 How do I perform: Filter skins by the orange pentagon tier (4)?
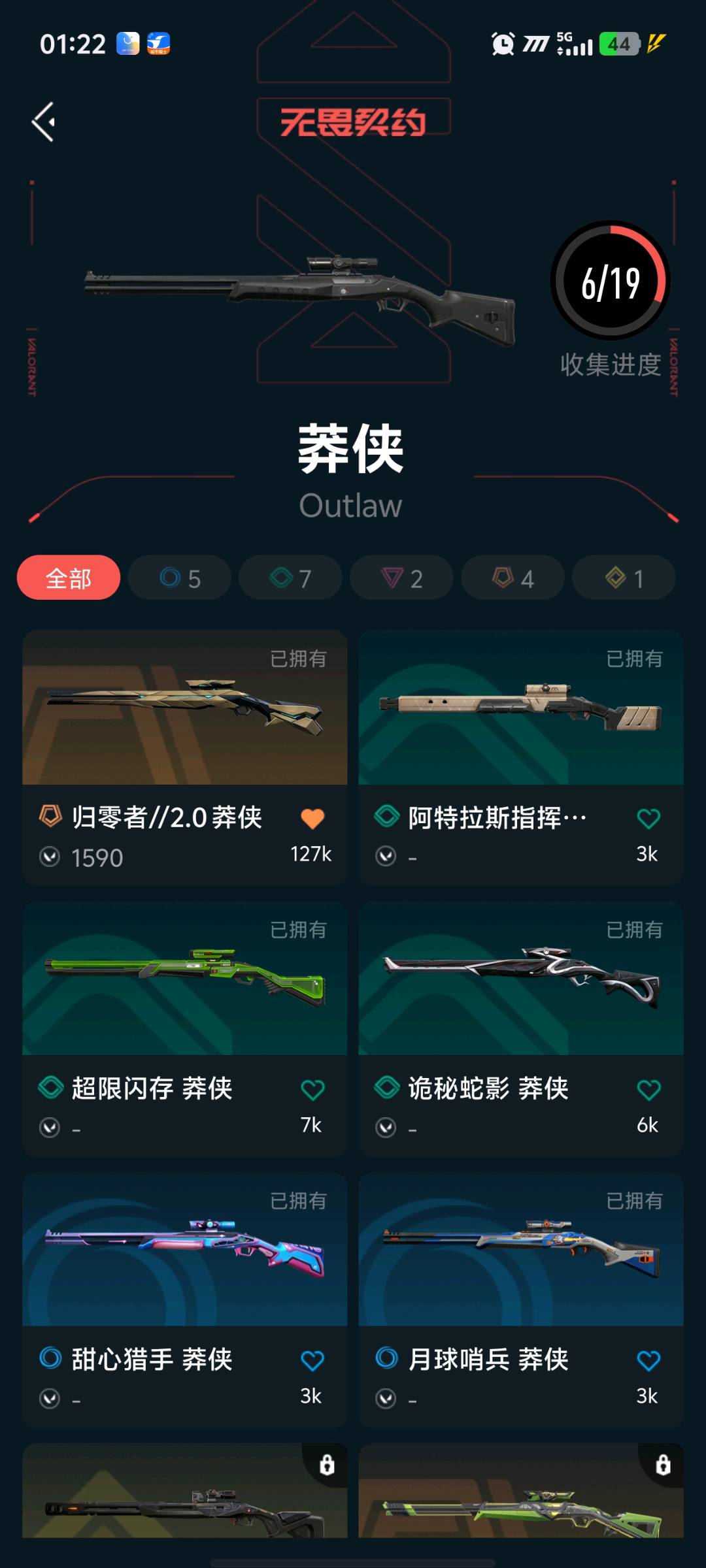pos(513,578)
